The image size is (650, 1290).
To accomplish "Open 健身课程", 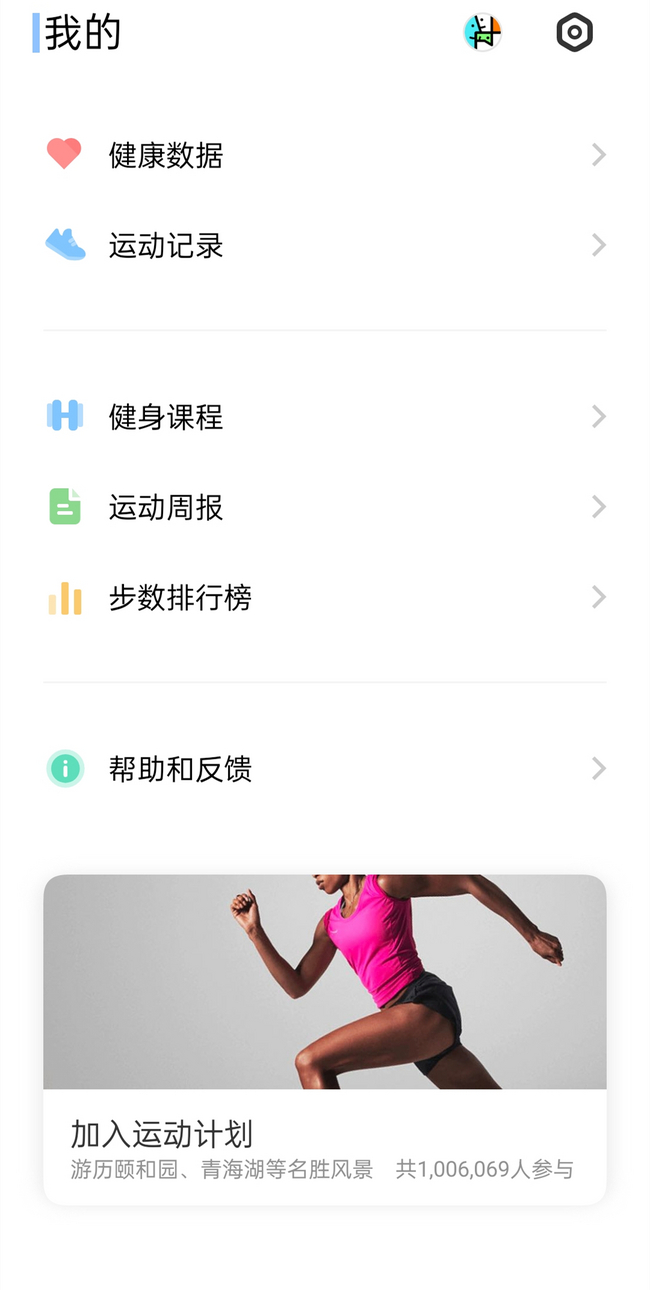I will [325, 416].
